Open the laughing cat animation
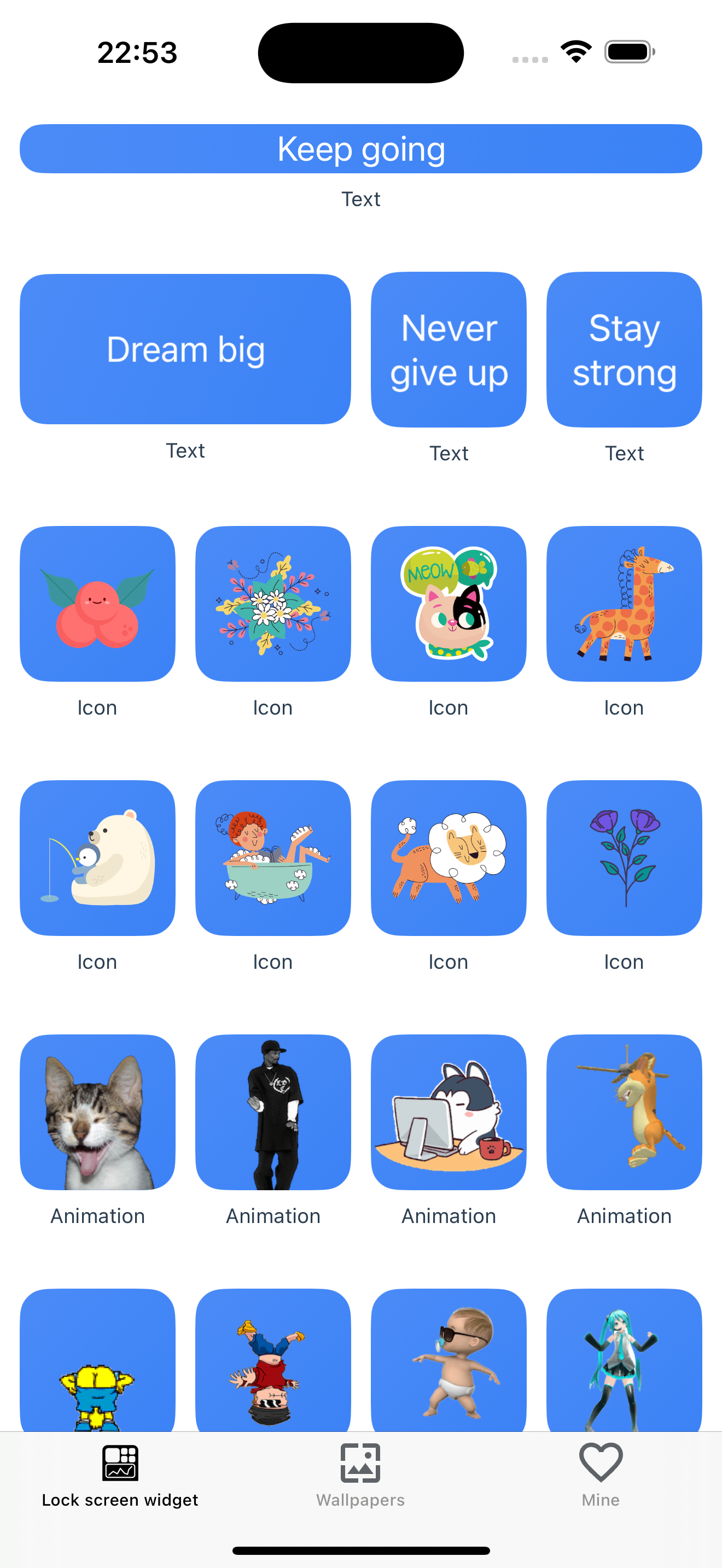Image resolution: width=722 pixels, height=1568 pixels. coord(97,1112)
